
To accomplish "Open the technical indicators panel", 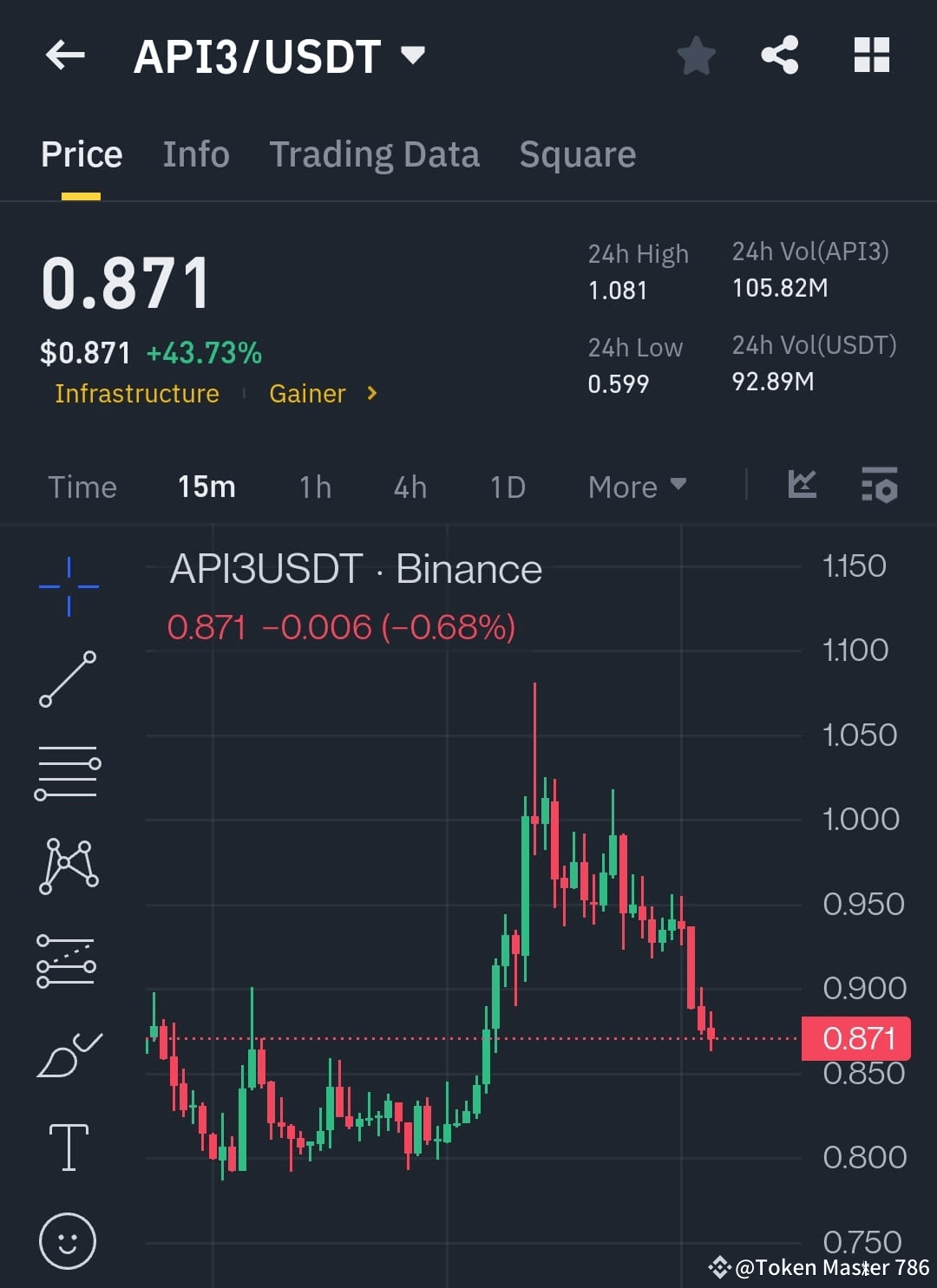I will [802, 486].
